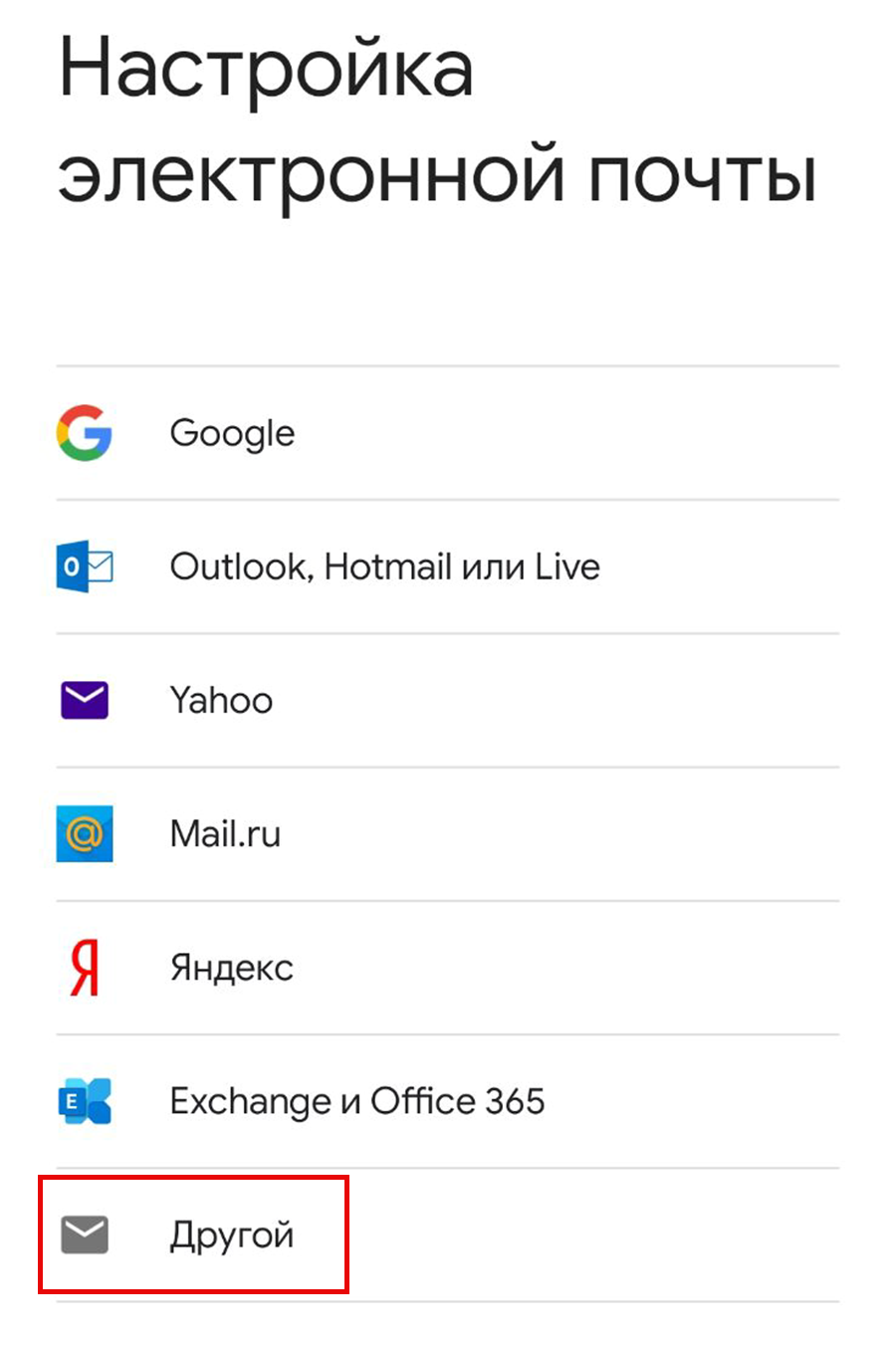Choose Outlook, Hotmail или Live
Screen dimensions: 896x1346
point(384,566)
